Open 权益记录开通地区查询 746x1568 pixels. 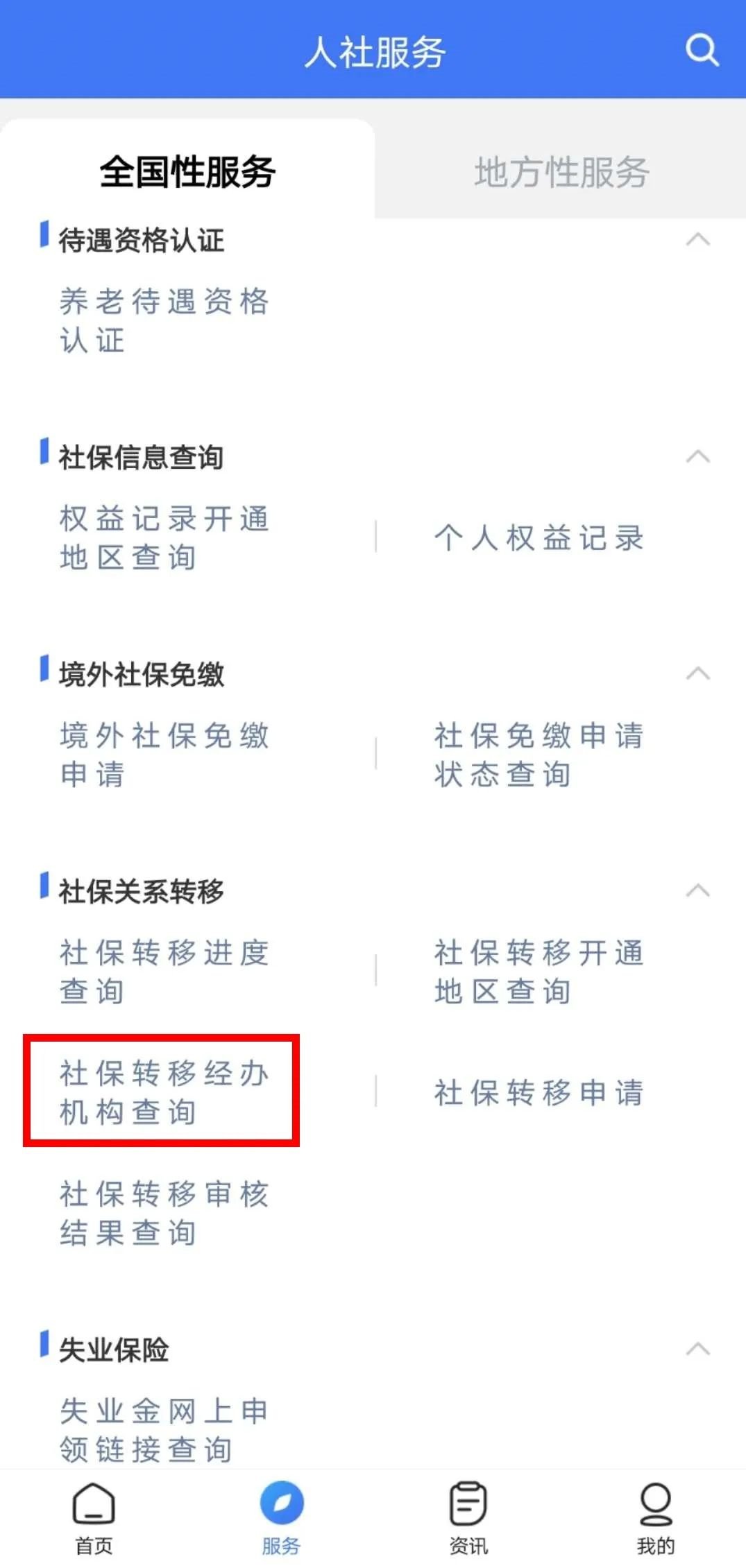tap(164, 537)
